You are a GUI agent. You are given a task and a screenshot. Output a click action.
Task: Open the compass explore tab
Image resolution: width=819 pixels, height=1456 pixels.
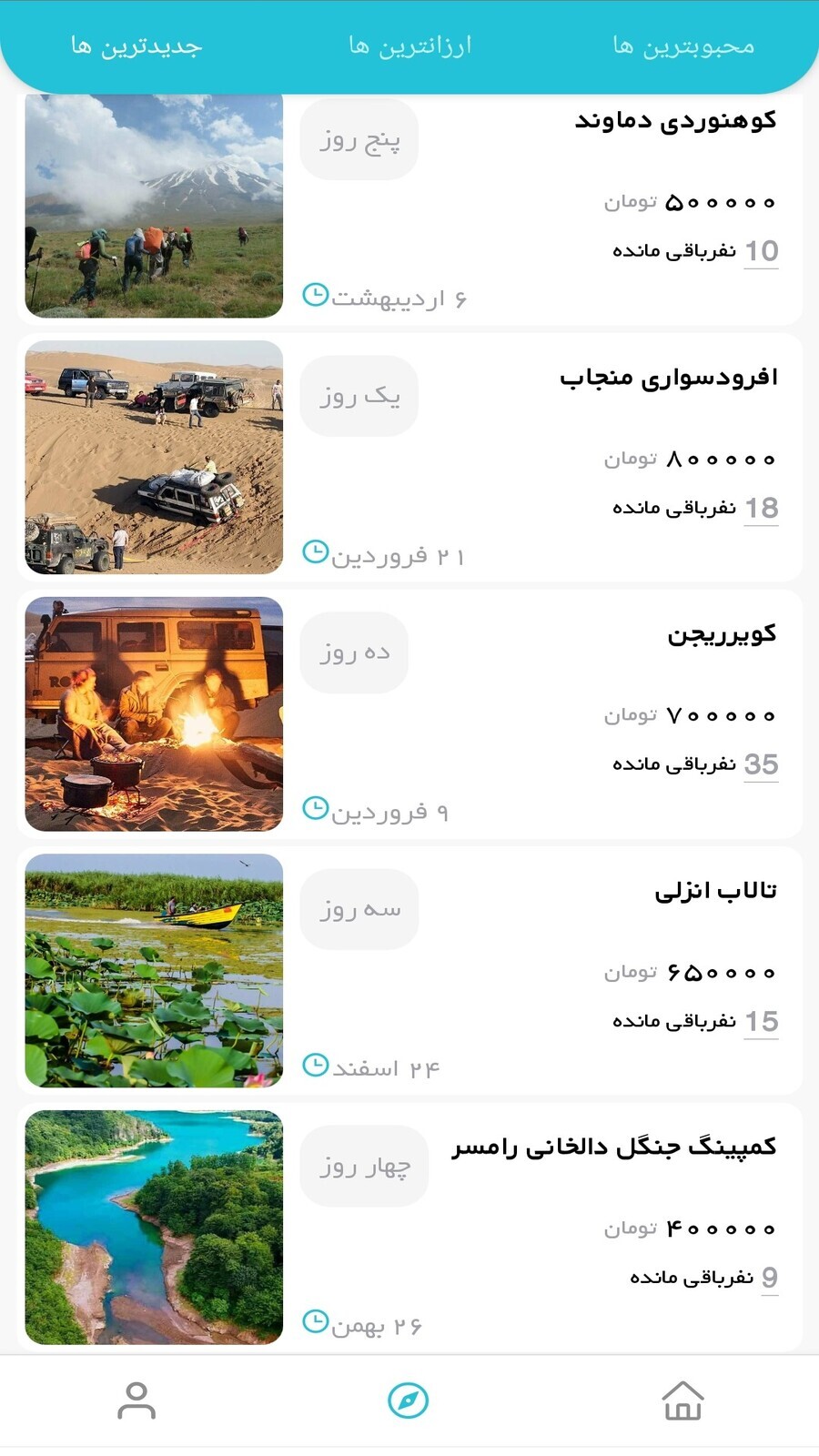tap(409, 1400)
